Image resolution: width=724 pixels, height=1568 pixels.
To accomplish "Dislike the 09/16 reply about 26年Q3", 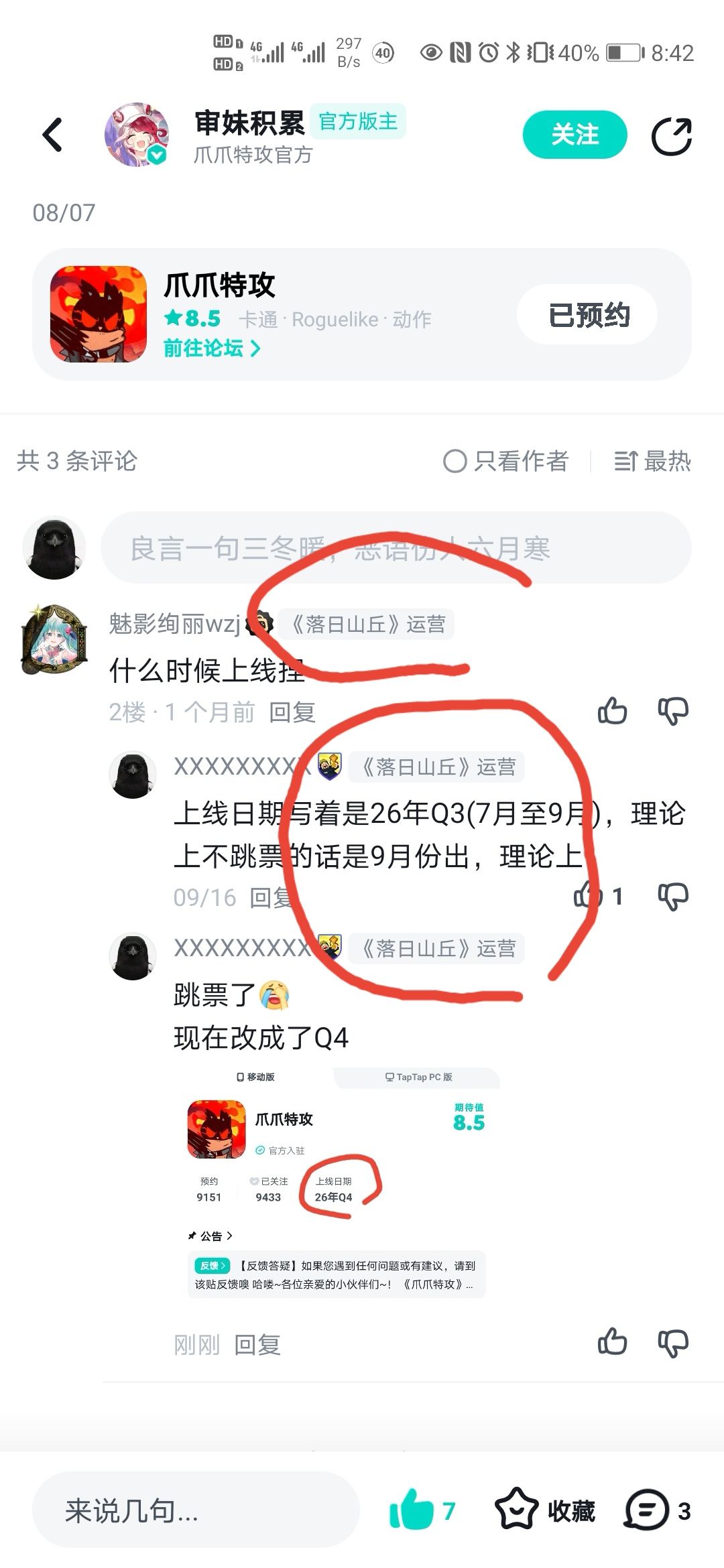I will (673, 897).
